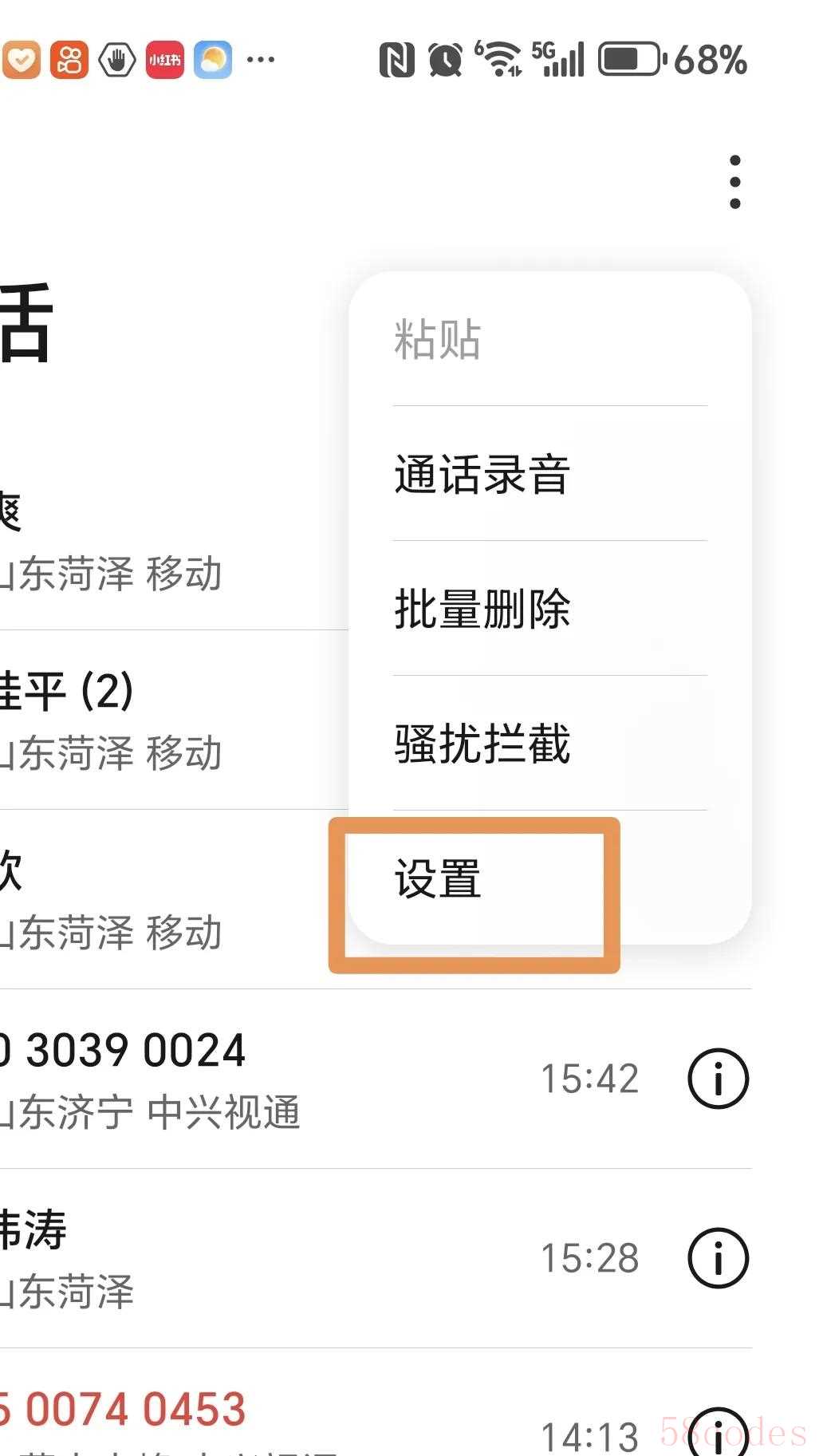Open 设置 from the popup menu

[439, 879]
